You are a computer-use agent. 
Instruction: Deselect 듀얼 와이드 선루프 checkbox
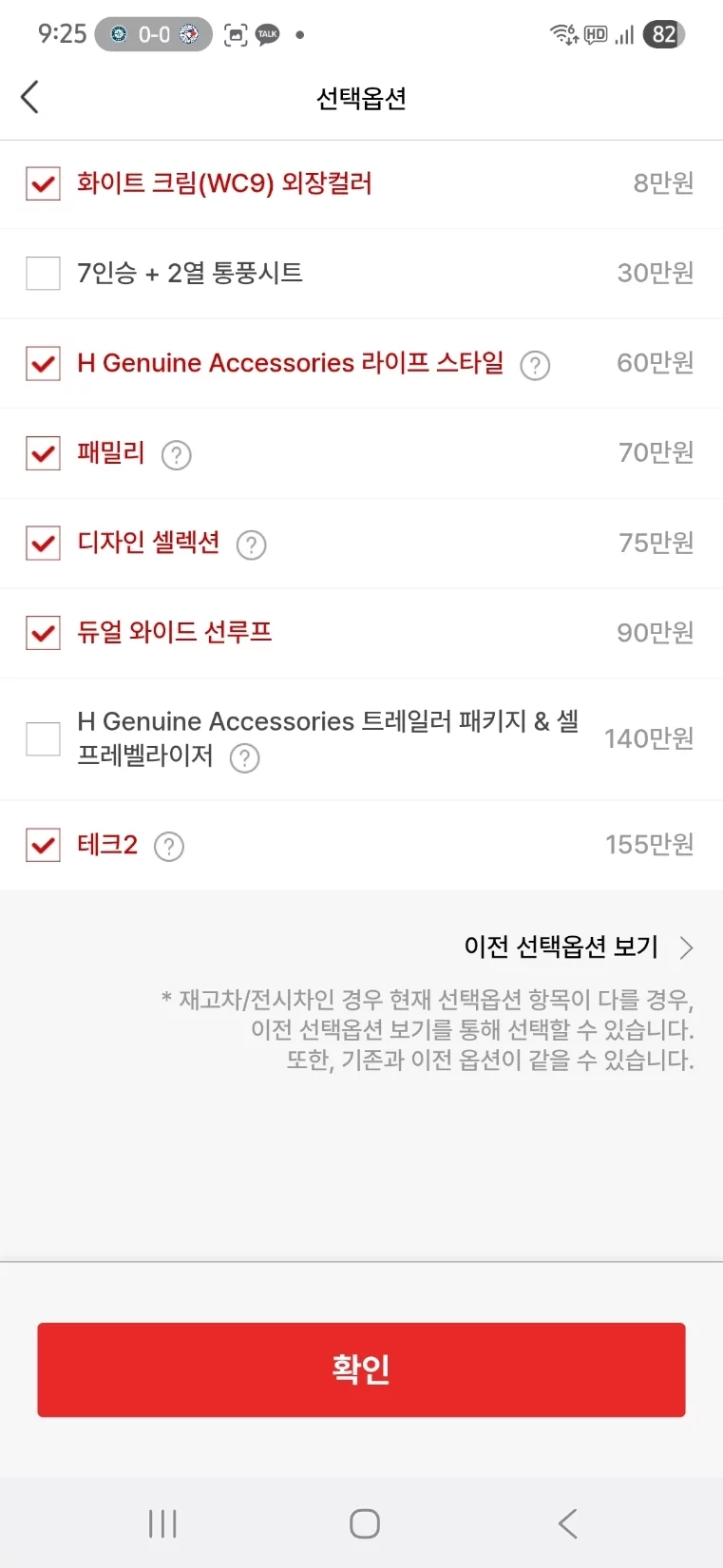point(43,633)
